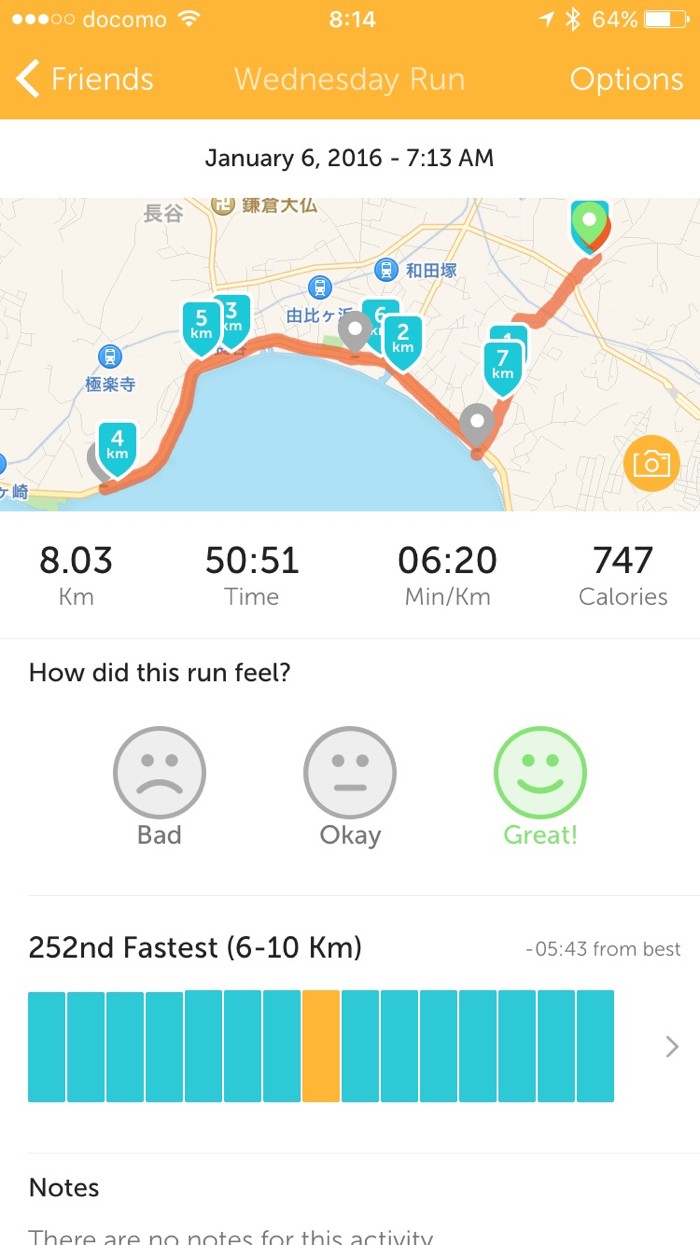The width and height of the screenshot is (700, 1245).
Task: Expand the fastest runs chevron
Action: pos(672,1046)
